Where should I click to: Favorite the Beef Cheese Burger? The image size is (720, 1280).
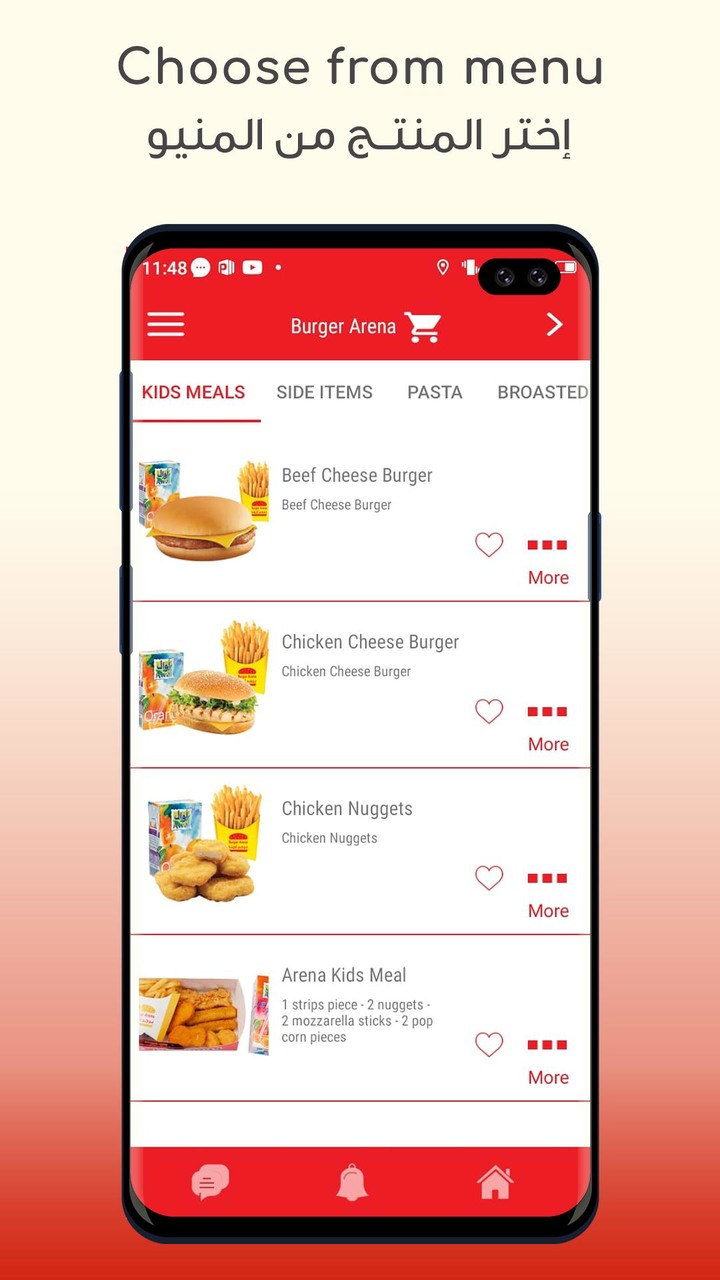click(x=489, y=544)
